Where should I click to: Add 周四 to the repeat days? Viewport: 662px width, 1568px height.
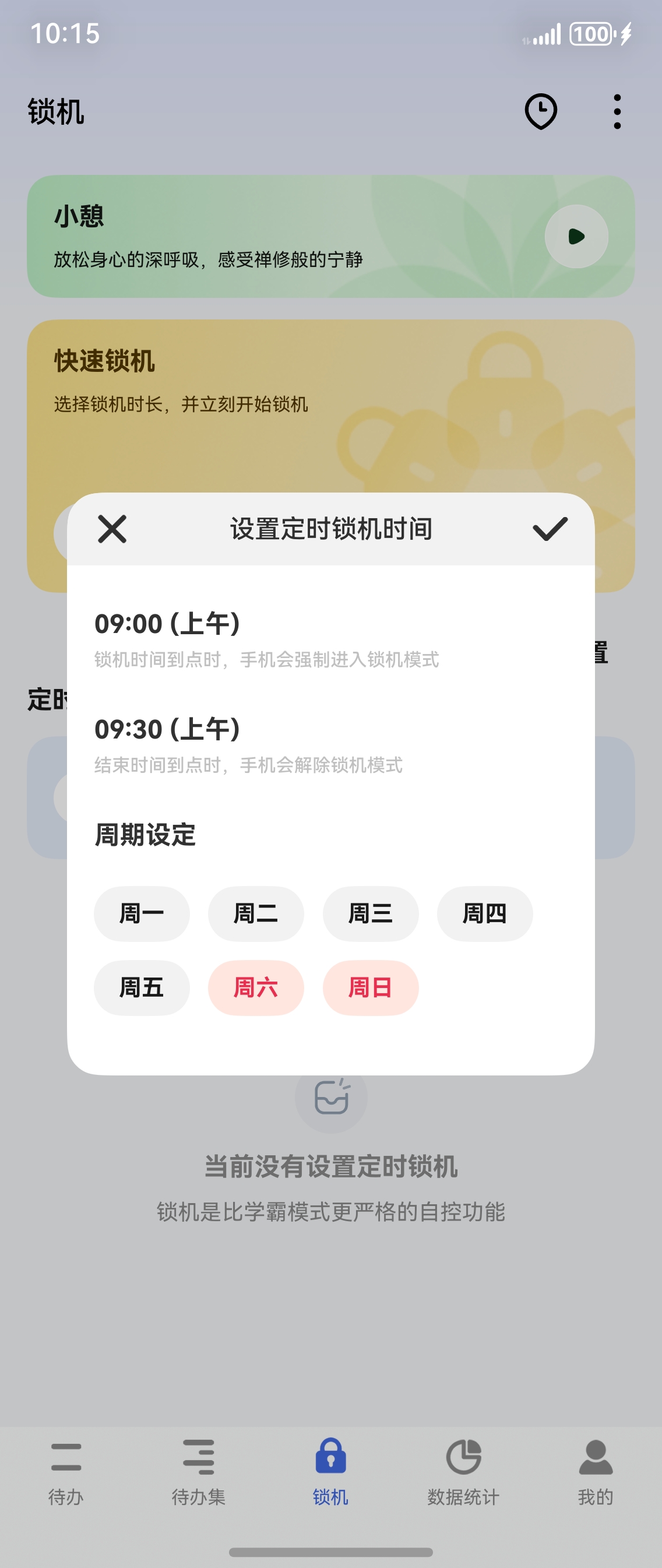[484, 913]
